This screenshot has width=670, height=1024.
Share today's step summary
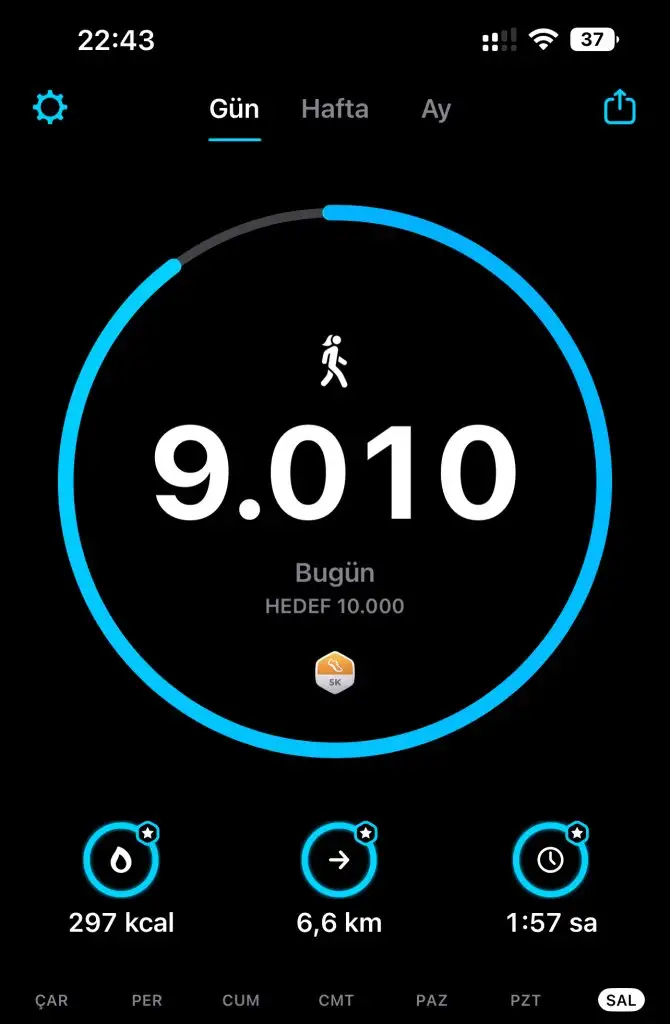coord(620,107)
